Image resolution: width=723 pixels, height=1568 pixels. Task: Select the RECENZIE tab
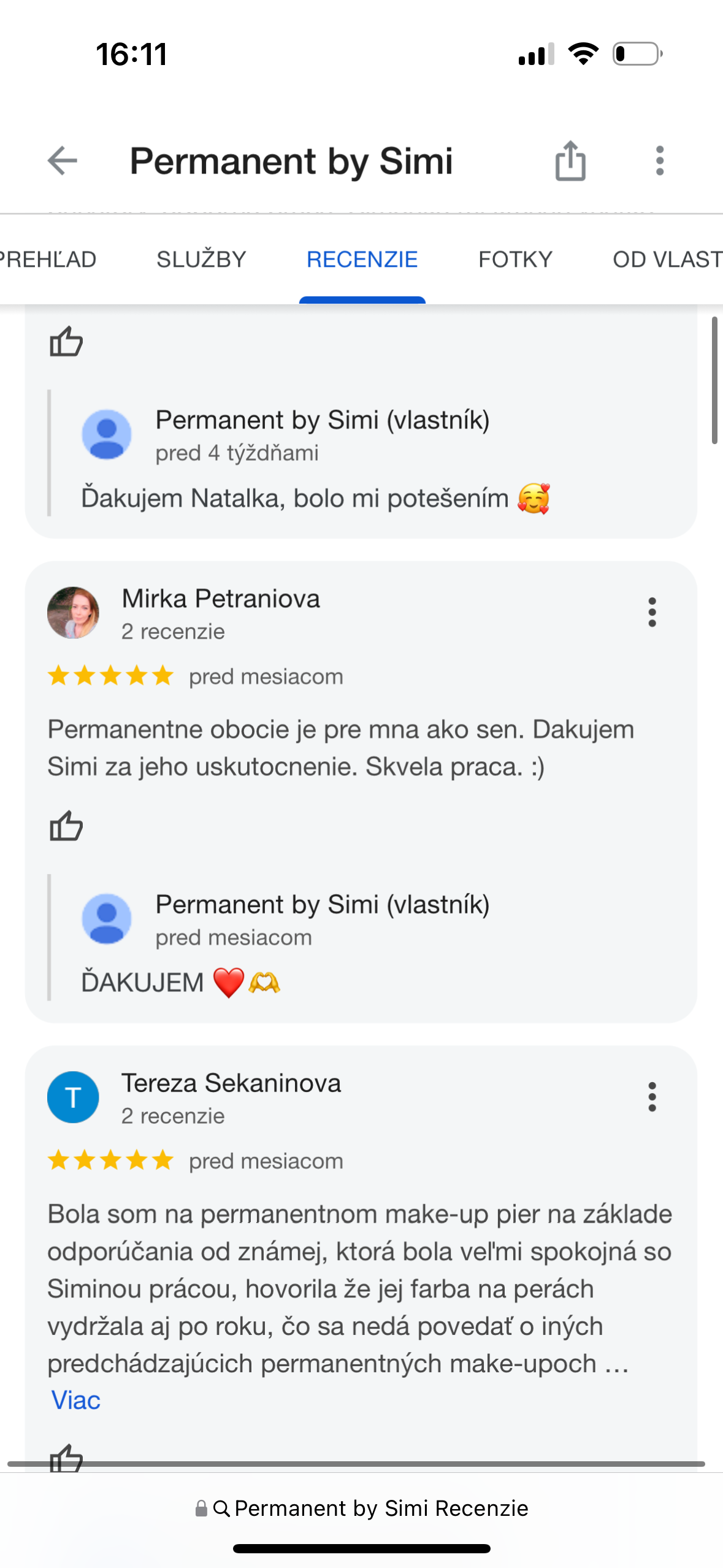pos(362,259)
